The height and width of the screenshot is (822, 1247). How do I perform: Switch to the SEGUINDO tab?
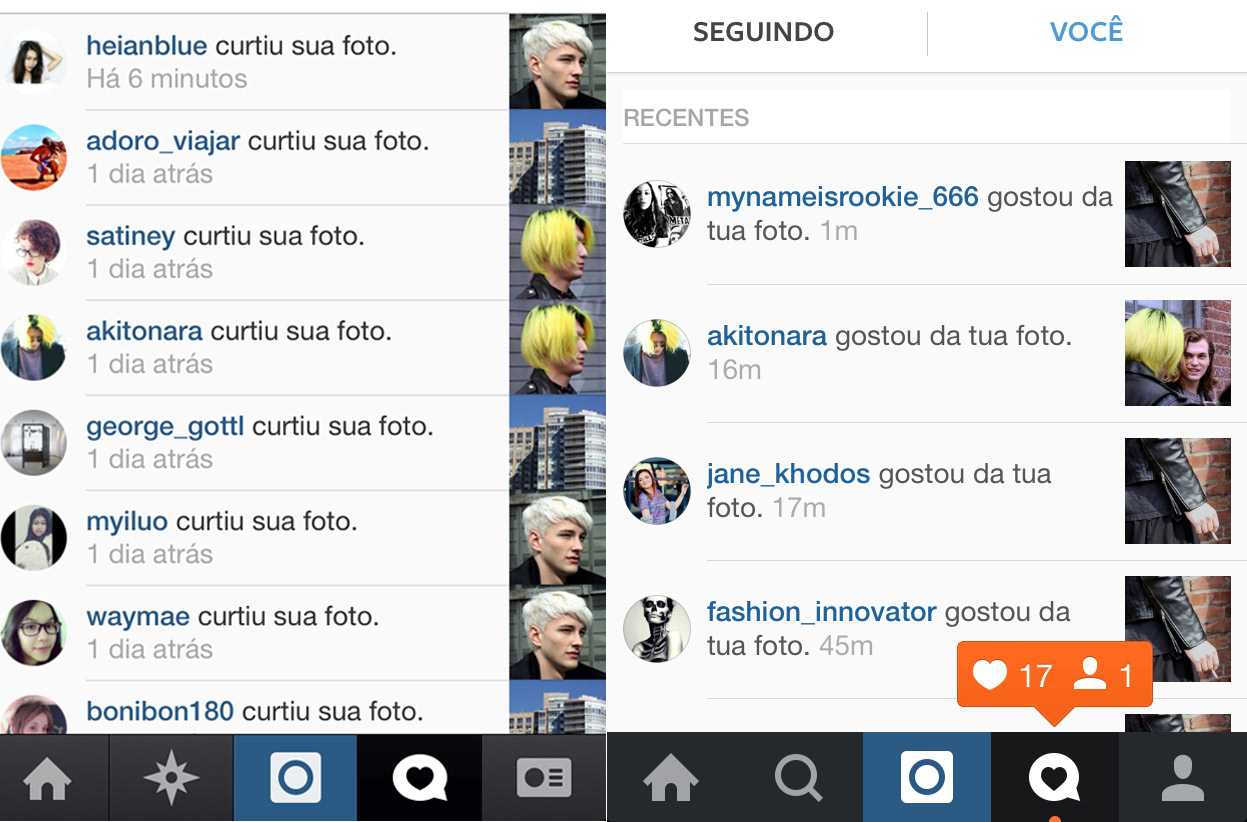click(x=763, y=32)
